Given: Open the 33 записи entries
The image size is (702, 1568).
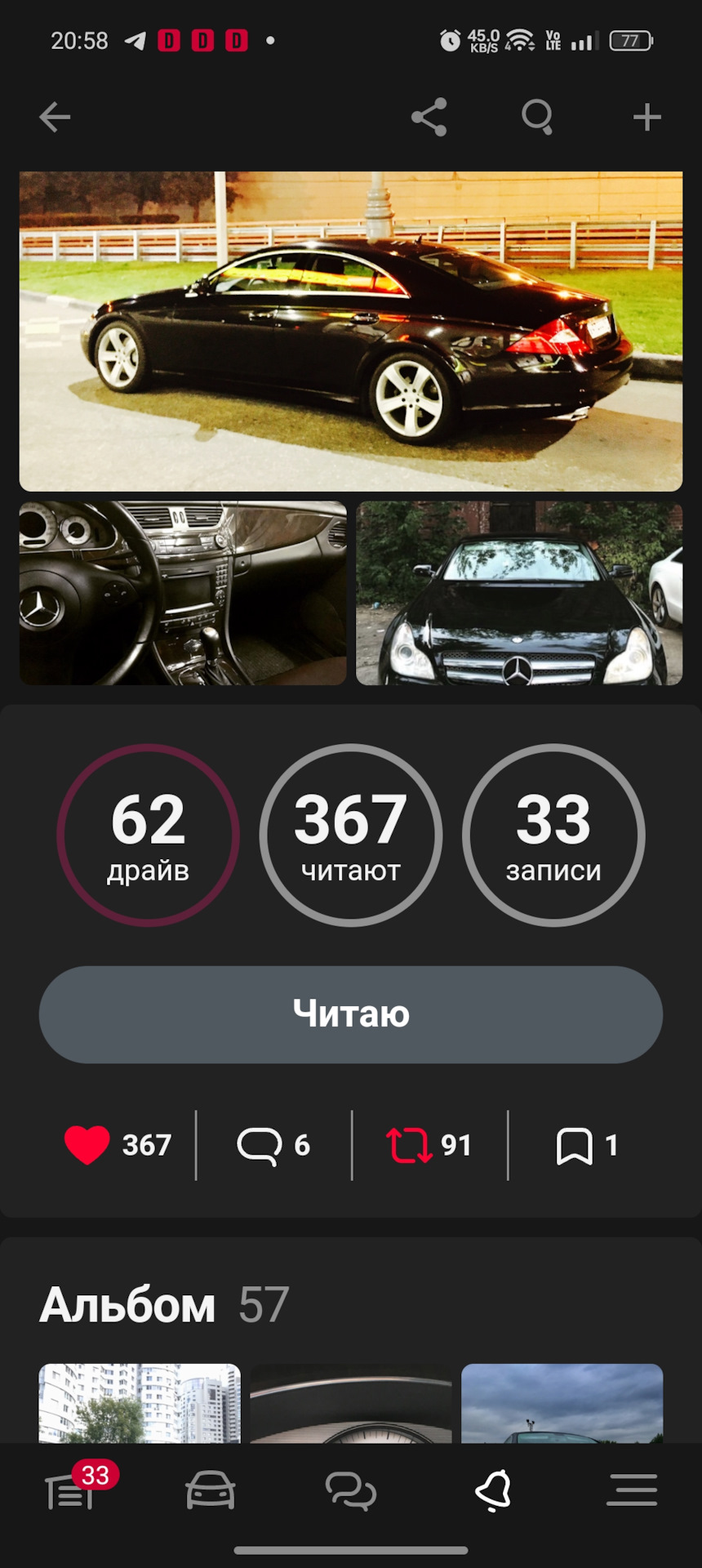Looking at the screenshot, I should [x=553, y=835].
